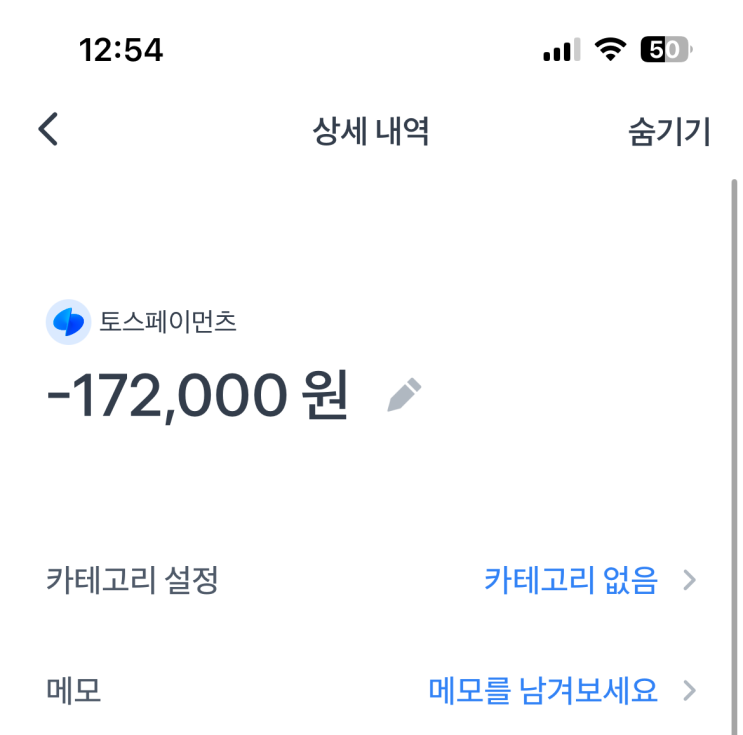The image size is (743, 735).
Task: Open 카테고리 설정 row
Action: 370,580
